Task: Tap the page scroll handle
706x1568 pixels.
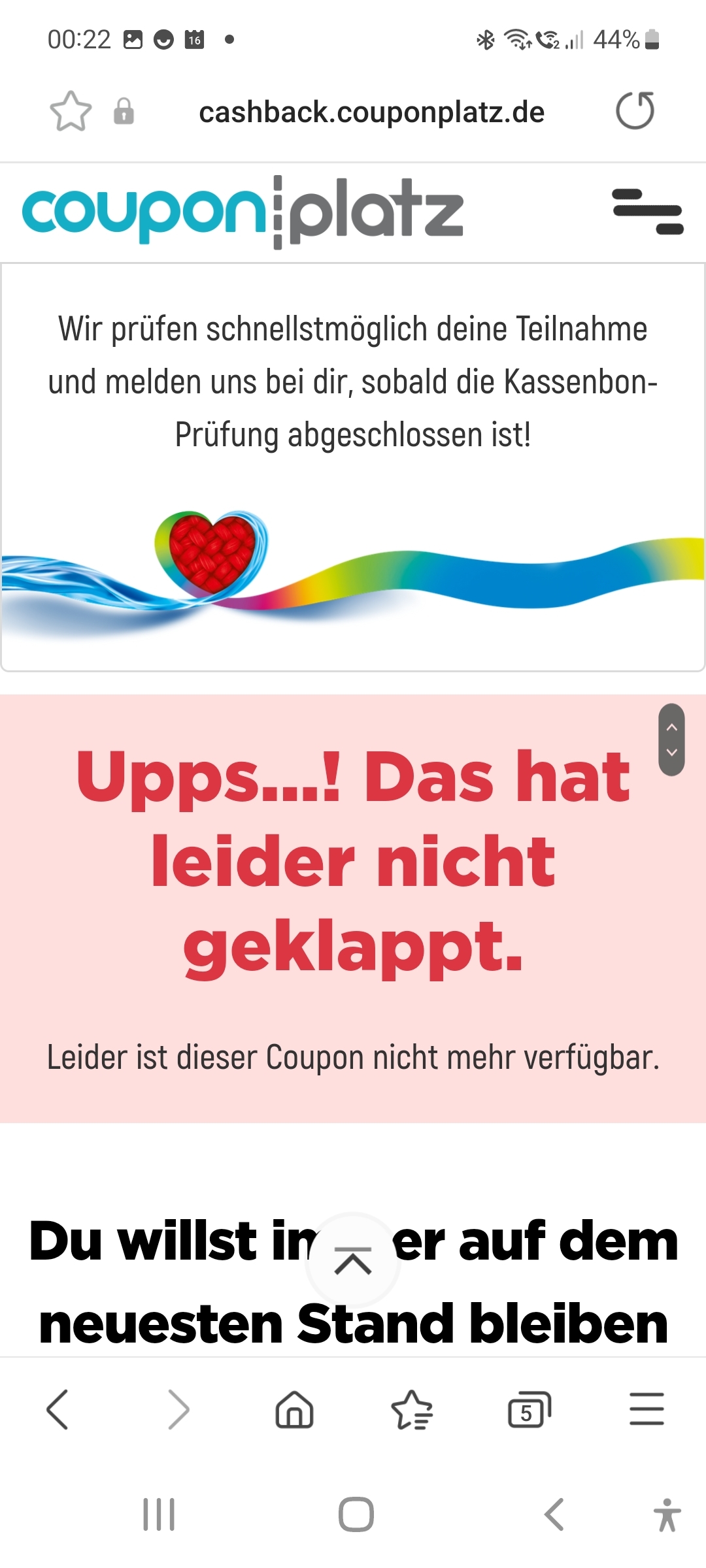Action: pos(671,740)
